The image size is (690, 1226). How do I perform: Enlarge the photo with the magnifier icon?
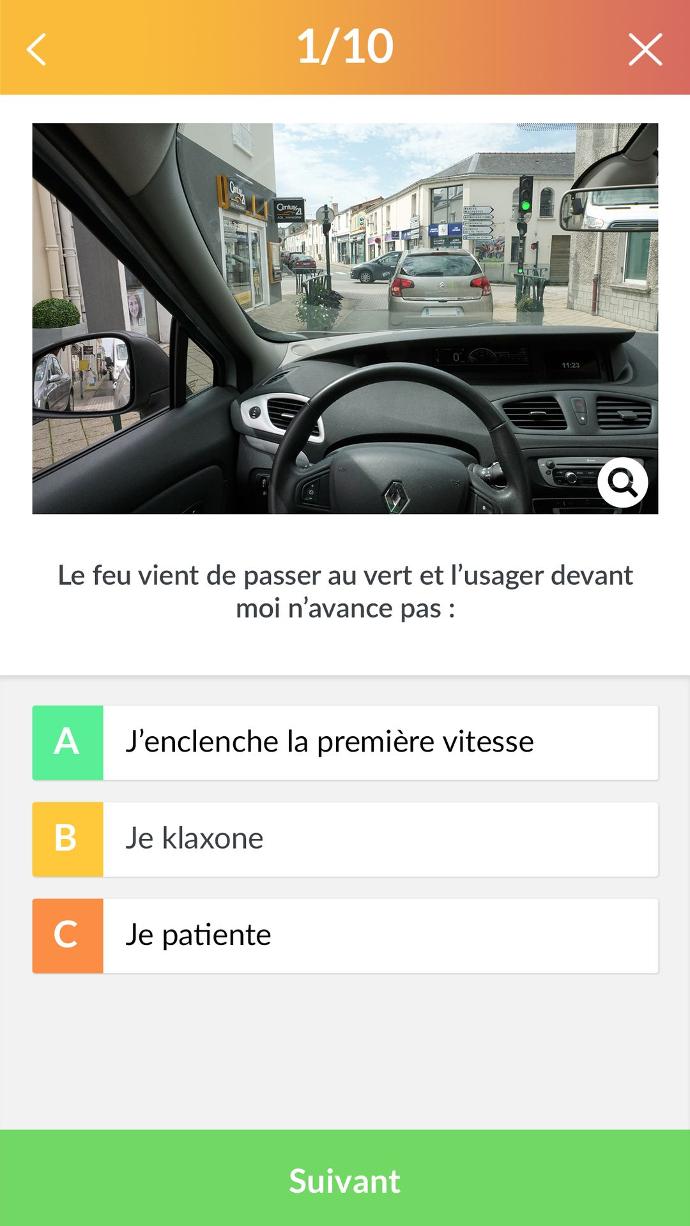(x=623, y=483)
